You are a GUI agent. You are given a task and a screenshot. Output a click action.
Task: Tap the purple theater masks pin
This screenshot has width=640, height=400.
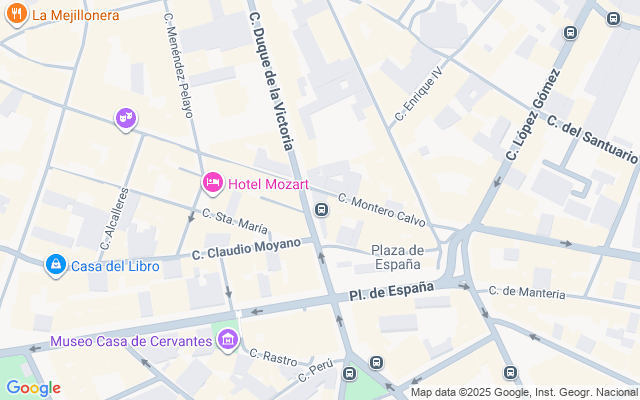coord(126,120)
